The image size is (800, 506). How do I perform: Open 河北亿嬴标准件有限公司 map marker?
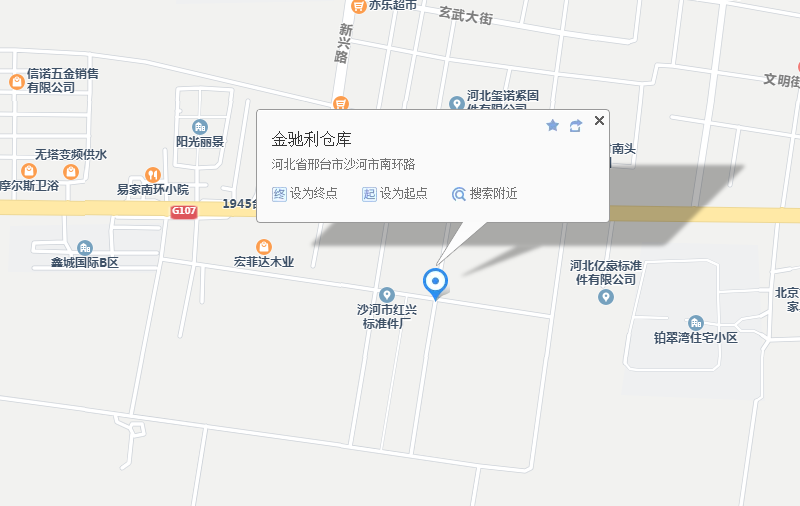(605, 297)
